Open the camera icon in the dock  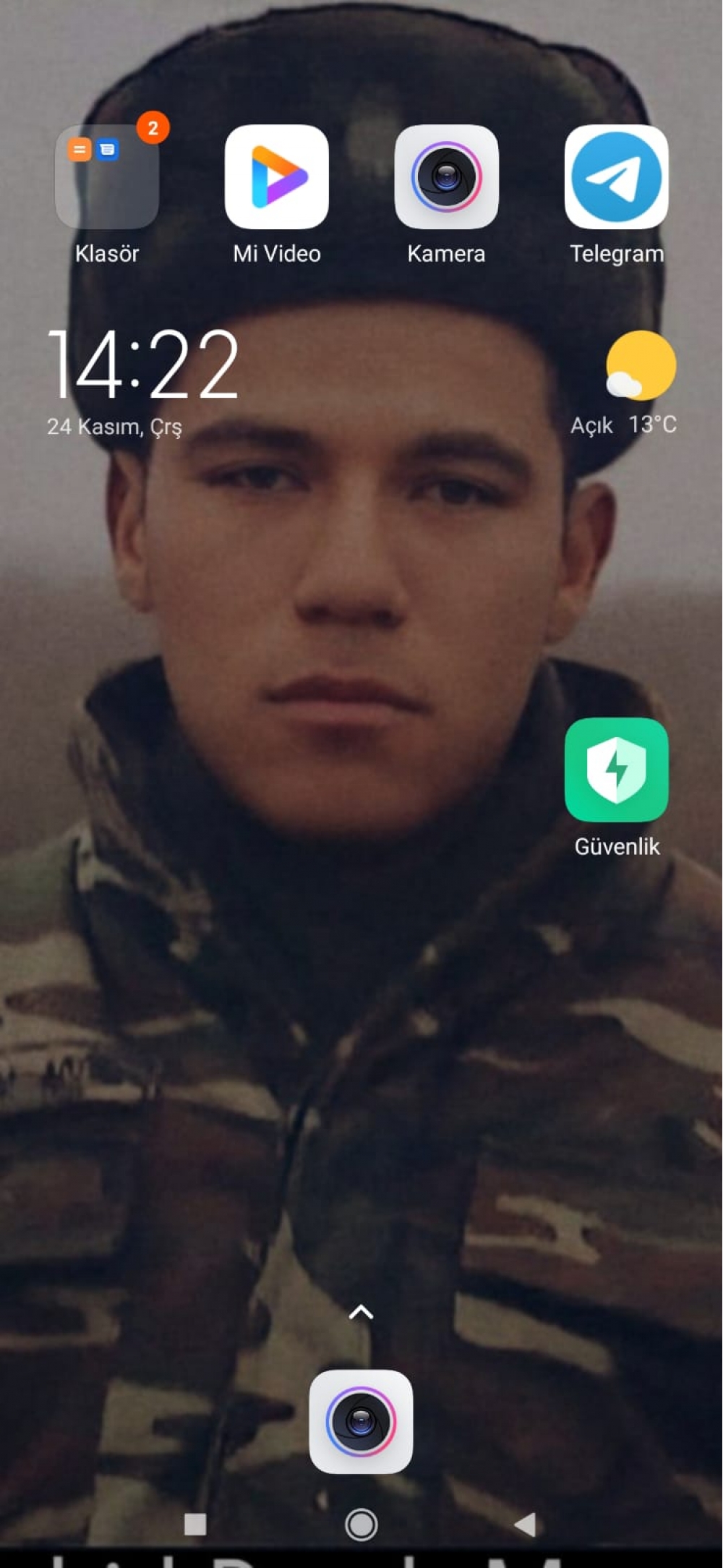point(361,1422)
